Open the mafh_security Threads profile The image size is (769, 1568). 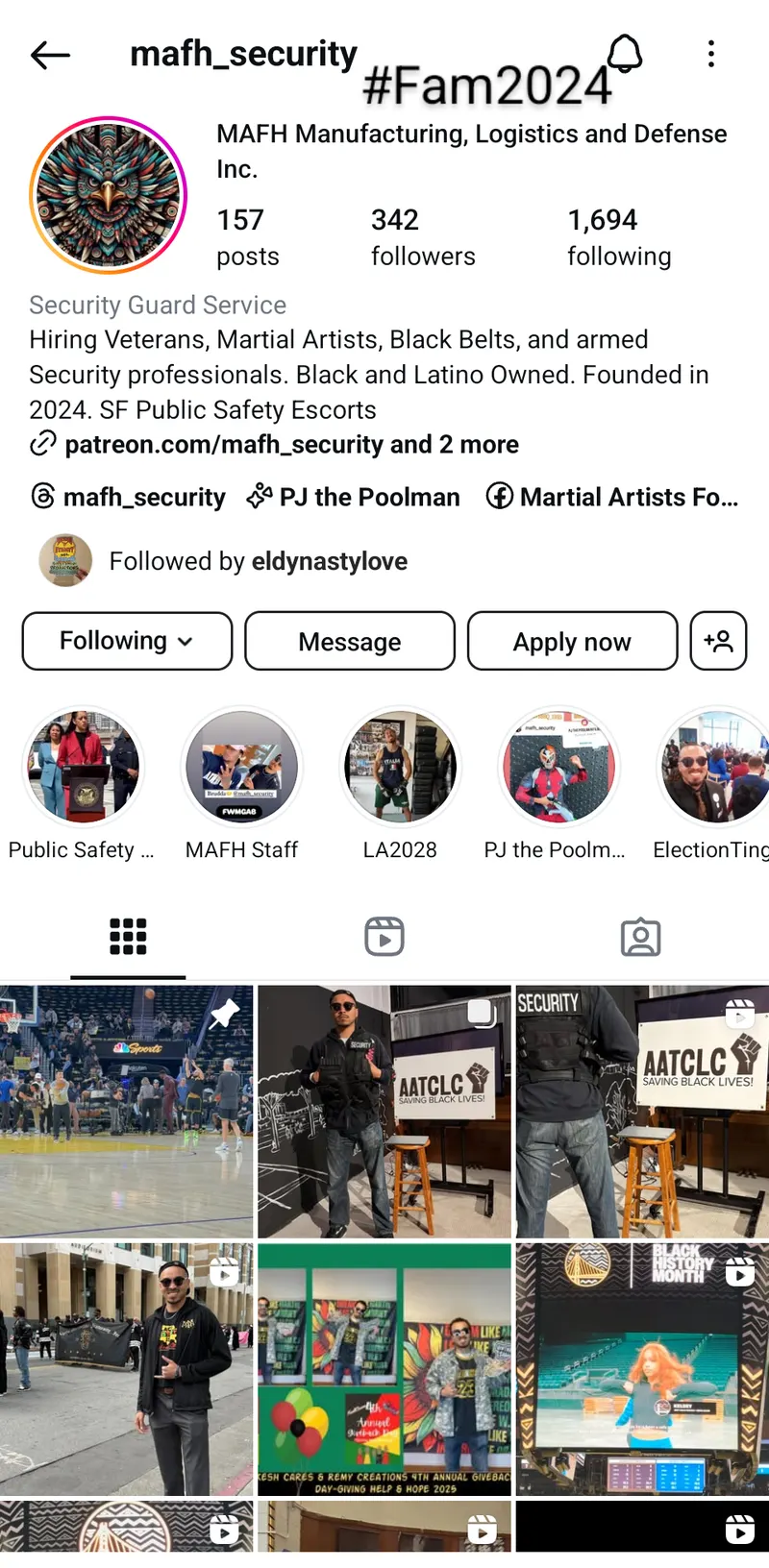click(x=129, y=497)
